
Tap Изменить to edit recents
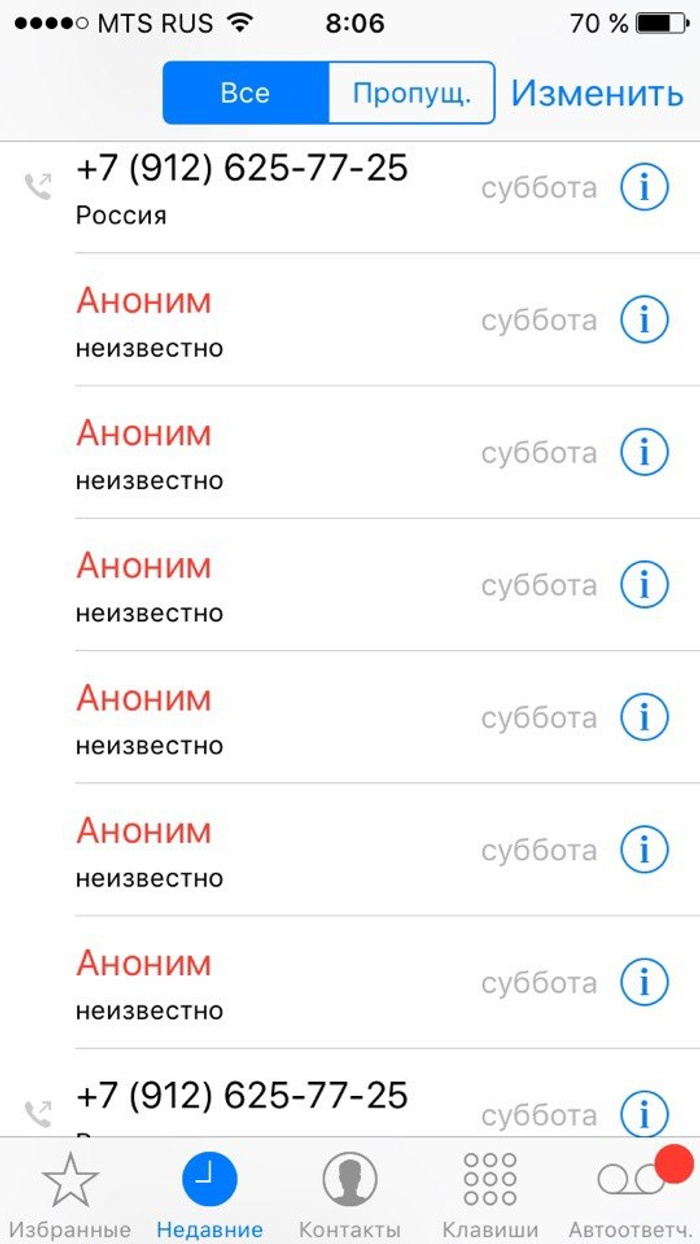596,93
